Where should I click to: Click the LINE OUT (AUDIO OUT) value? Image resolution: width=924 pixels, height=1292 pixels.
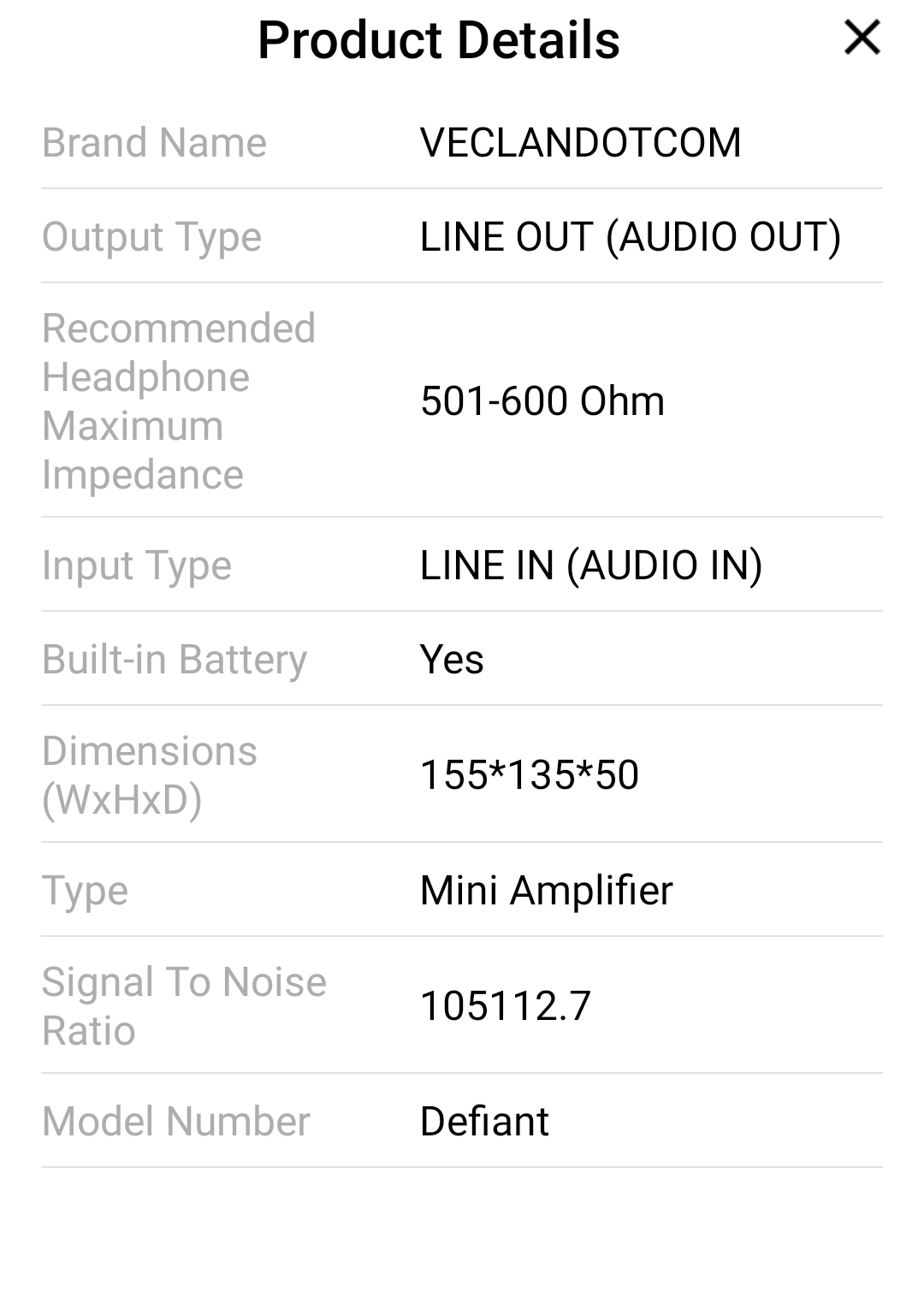(630, 237)
